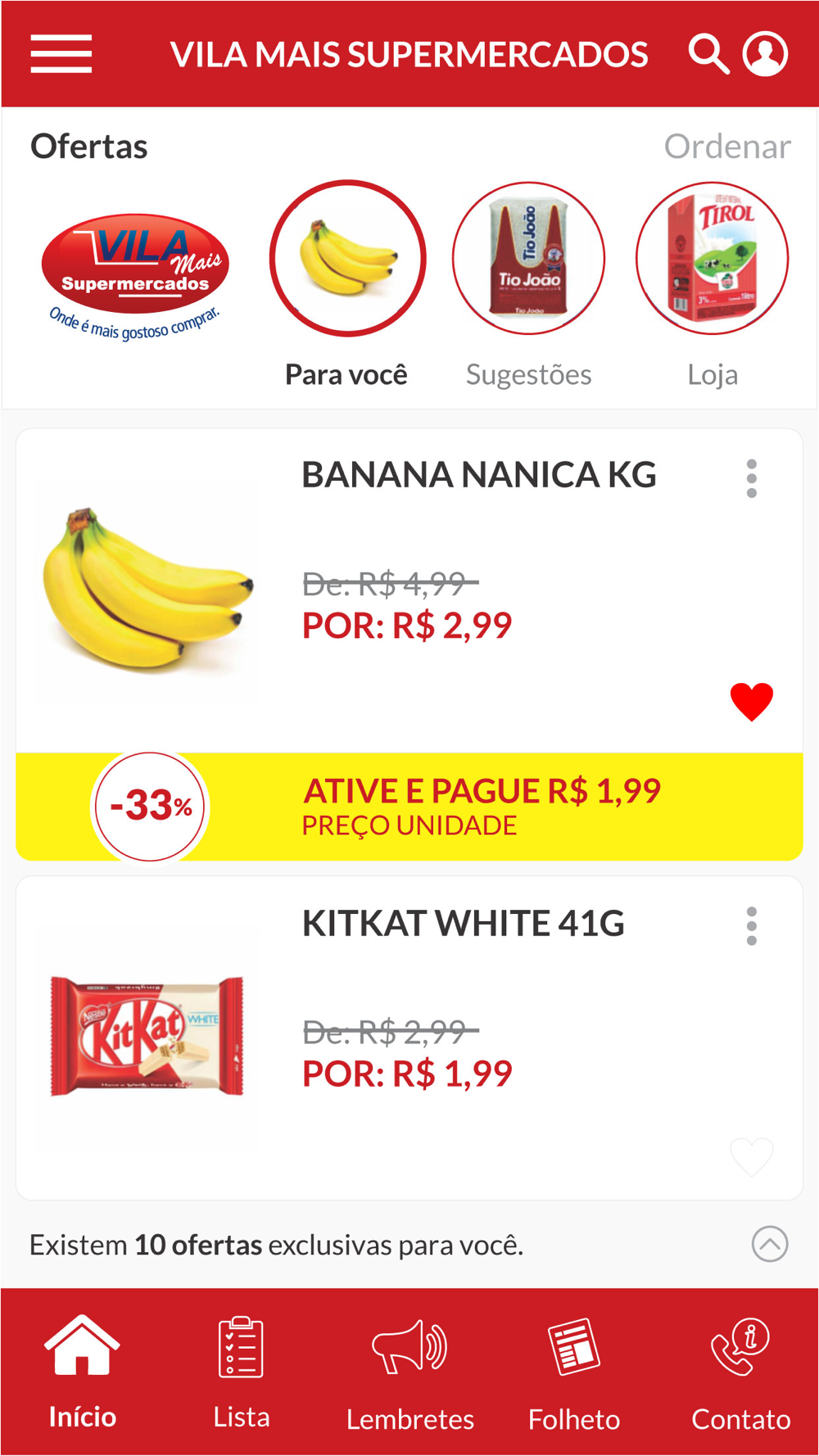Viewport: 819px width, 1456px height.
Task: Open the user profile icon
Action: [765, 54]
